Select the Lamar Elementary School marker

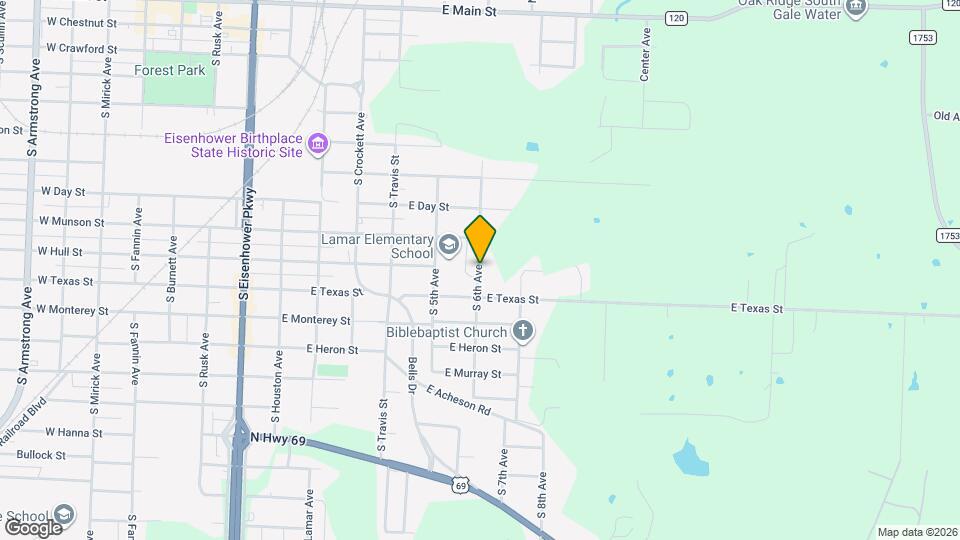pyautogui.click(x=449, y=246)
